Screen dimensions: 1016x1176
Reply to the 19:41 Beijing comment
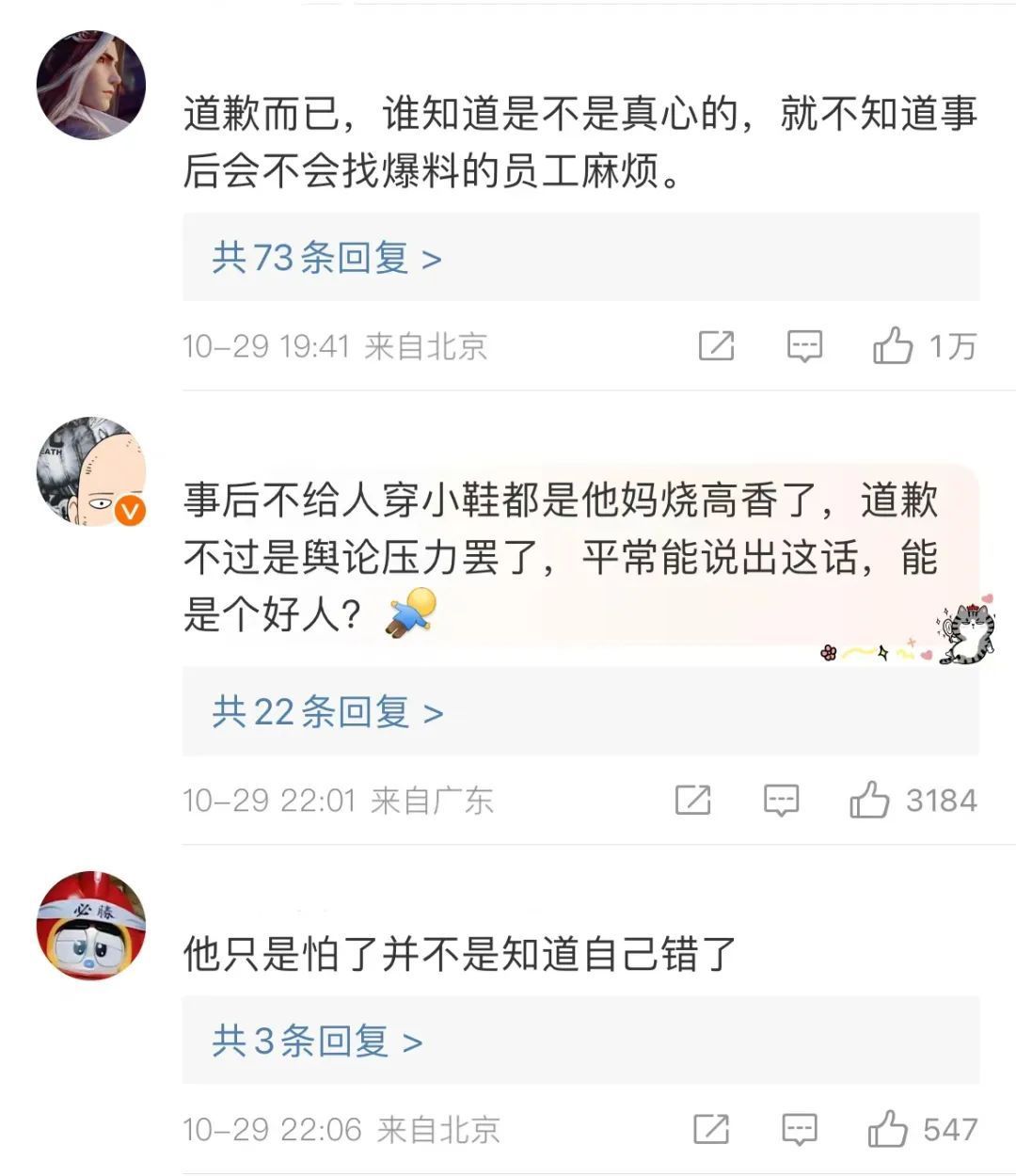pyautogui.click(x=804, y=346)
